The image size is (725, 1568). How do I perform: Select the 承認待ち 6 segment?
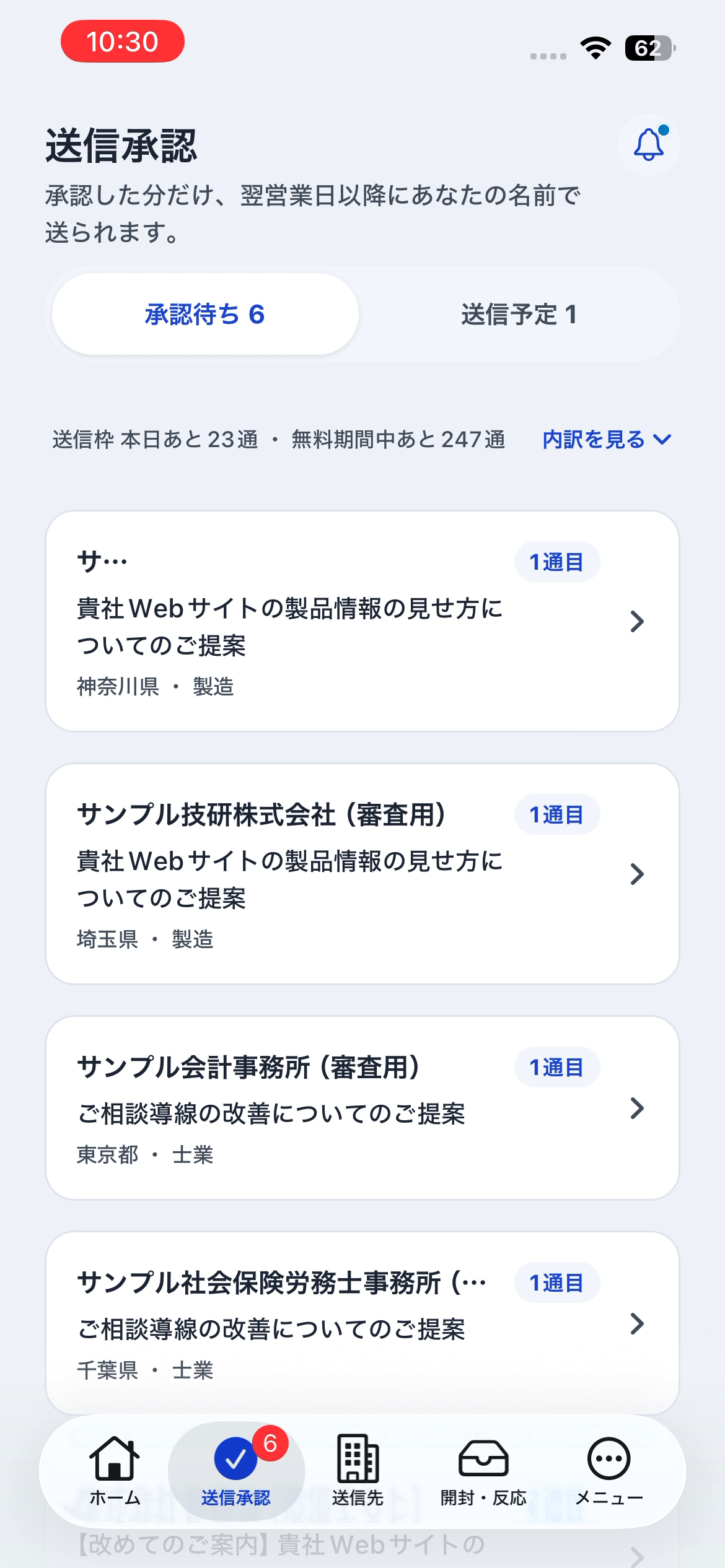tap(205, 314)
